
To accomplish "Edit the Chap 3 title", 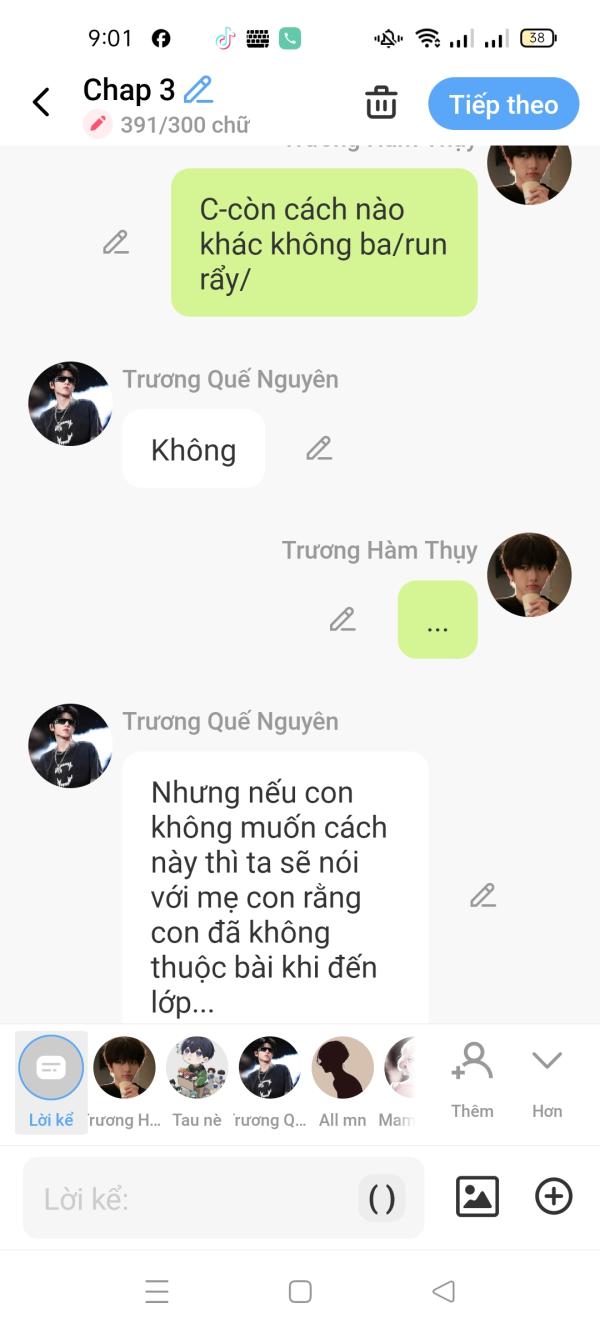I will point(199,90).
